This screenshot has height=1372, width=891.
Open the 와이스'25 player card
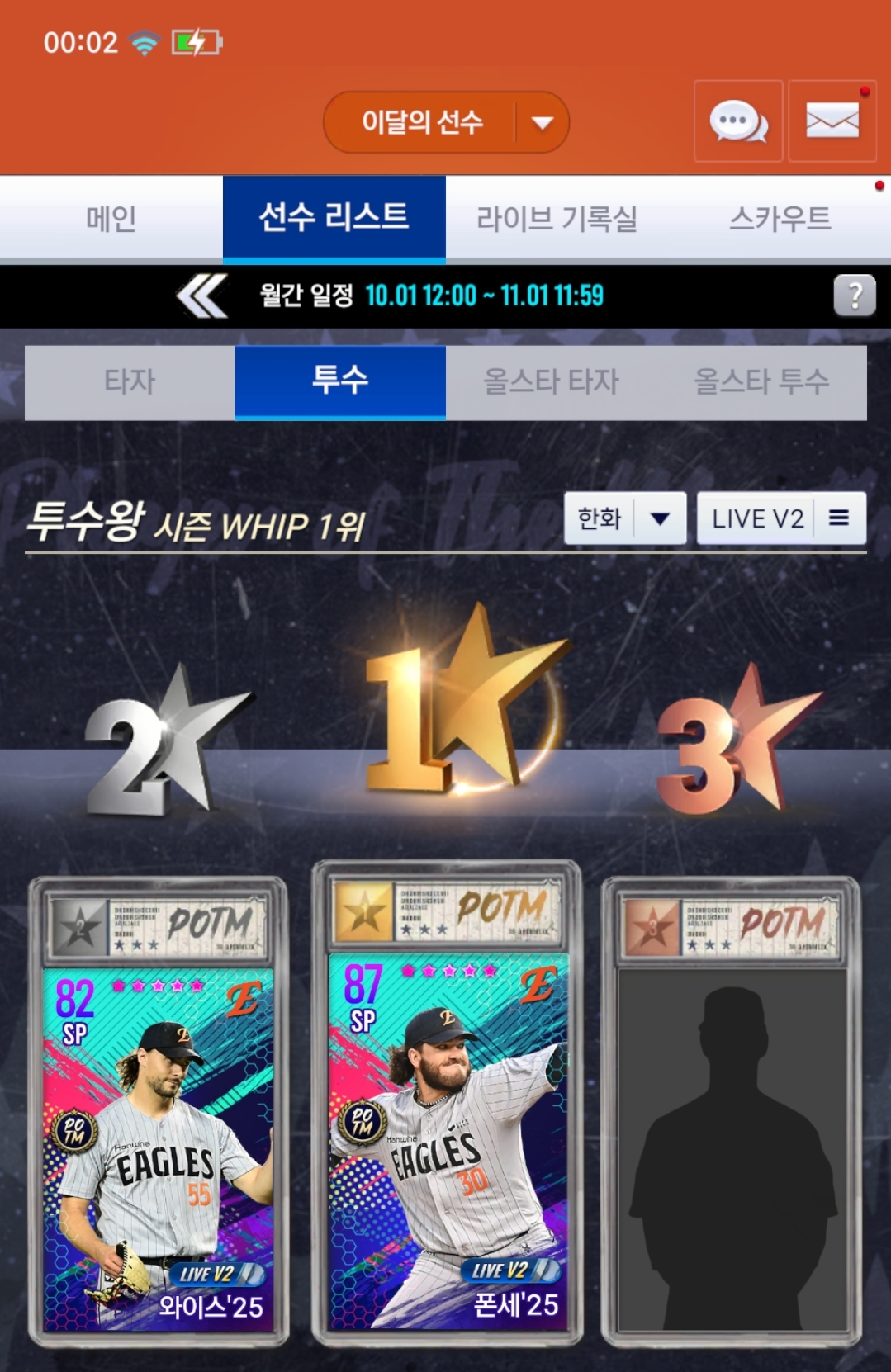coord(159,1139)
